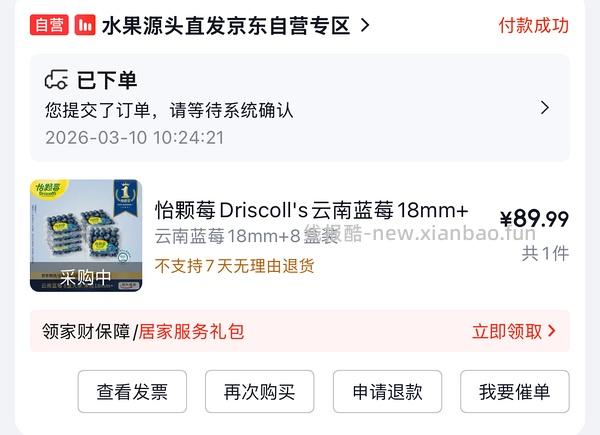Tap 我要催单 to rush the order
The image size is (600, 435).
pos(514,392)
